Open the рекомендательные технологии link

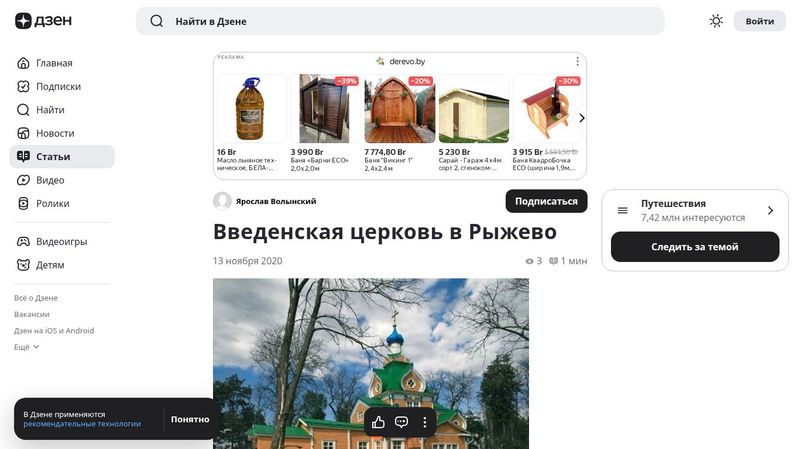coord(82,424)
